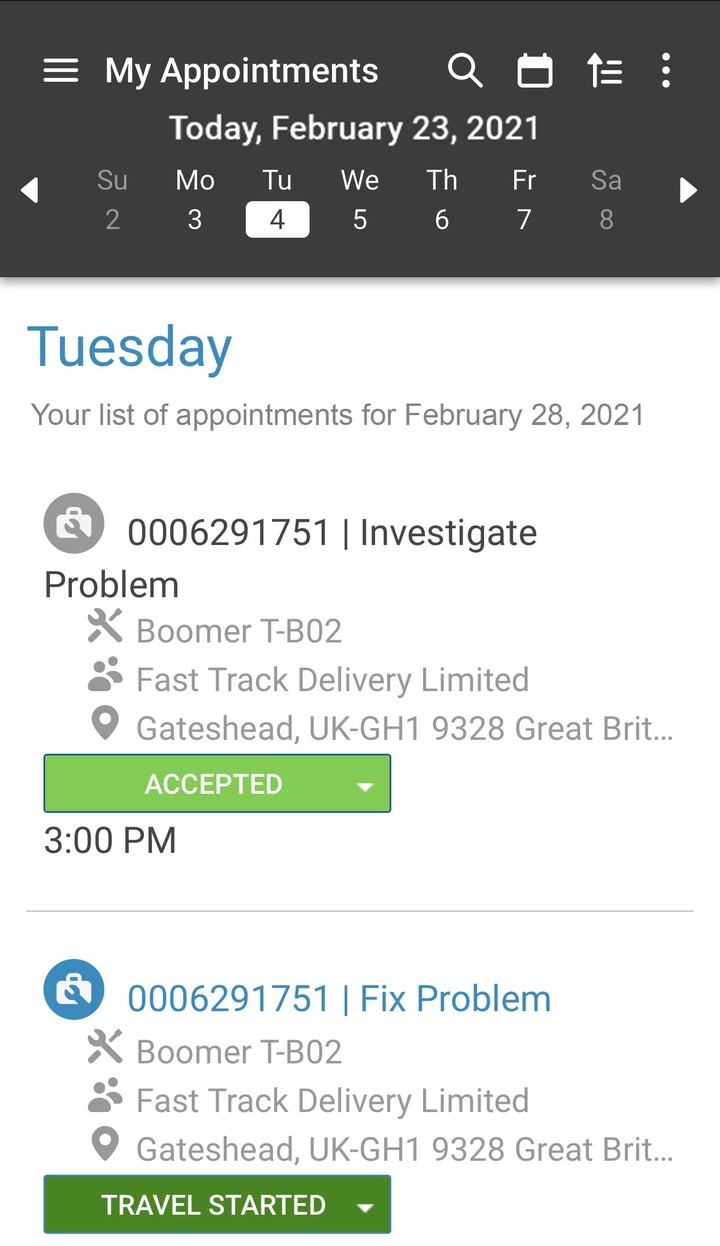Open the sort appointments icon
Screen dimensions: 720x1246
tap(605, 70)
